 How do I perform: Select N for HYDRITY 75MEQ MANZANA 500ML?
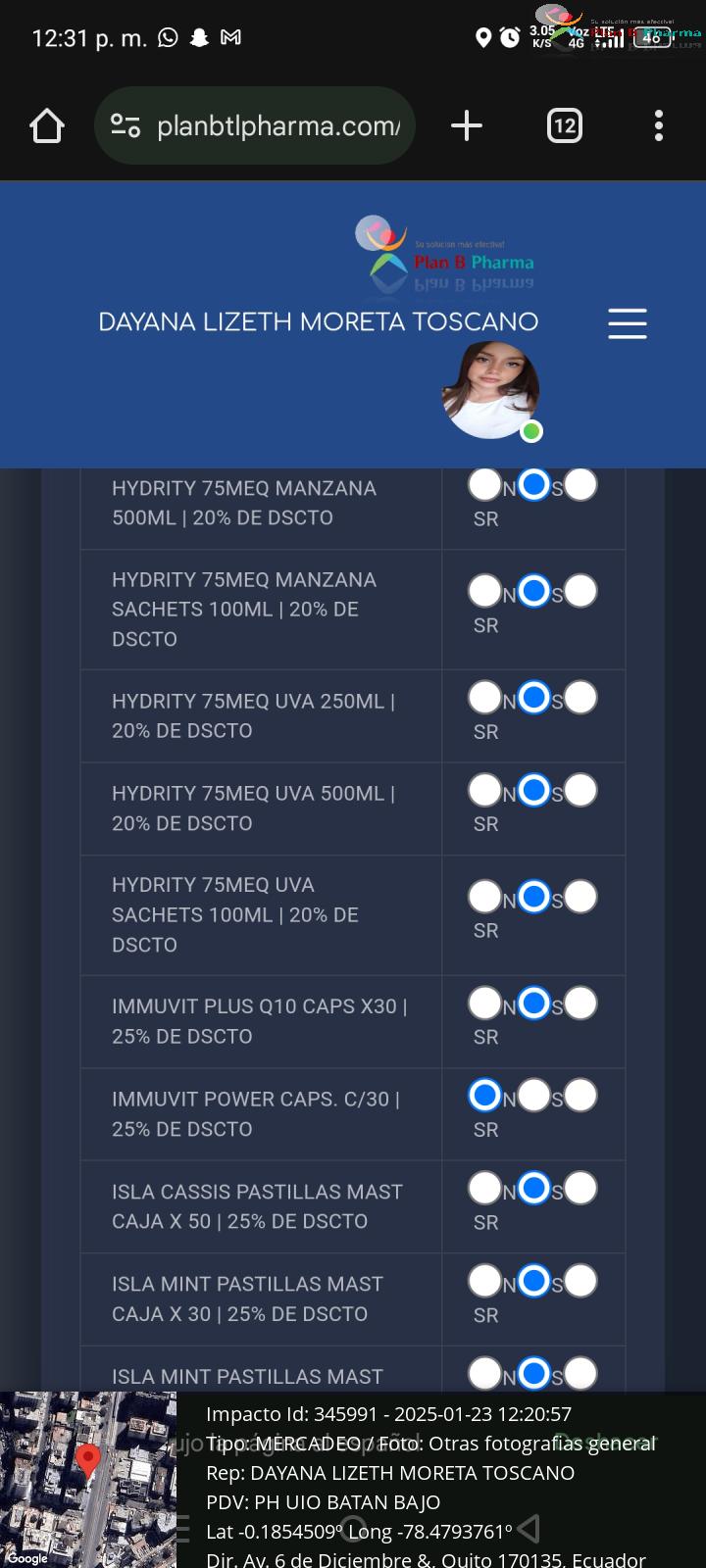485,484
